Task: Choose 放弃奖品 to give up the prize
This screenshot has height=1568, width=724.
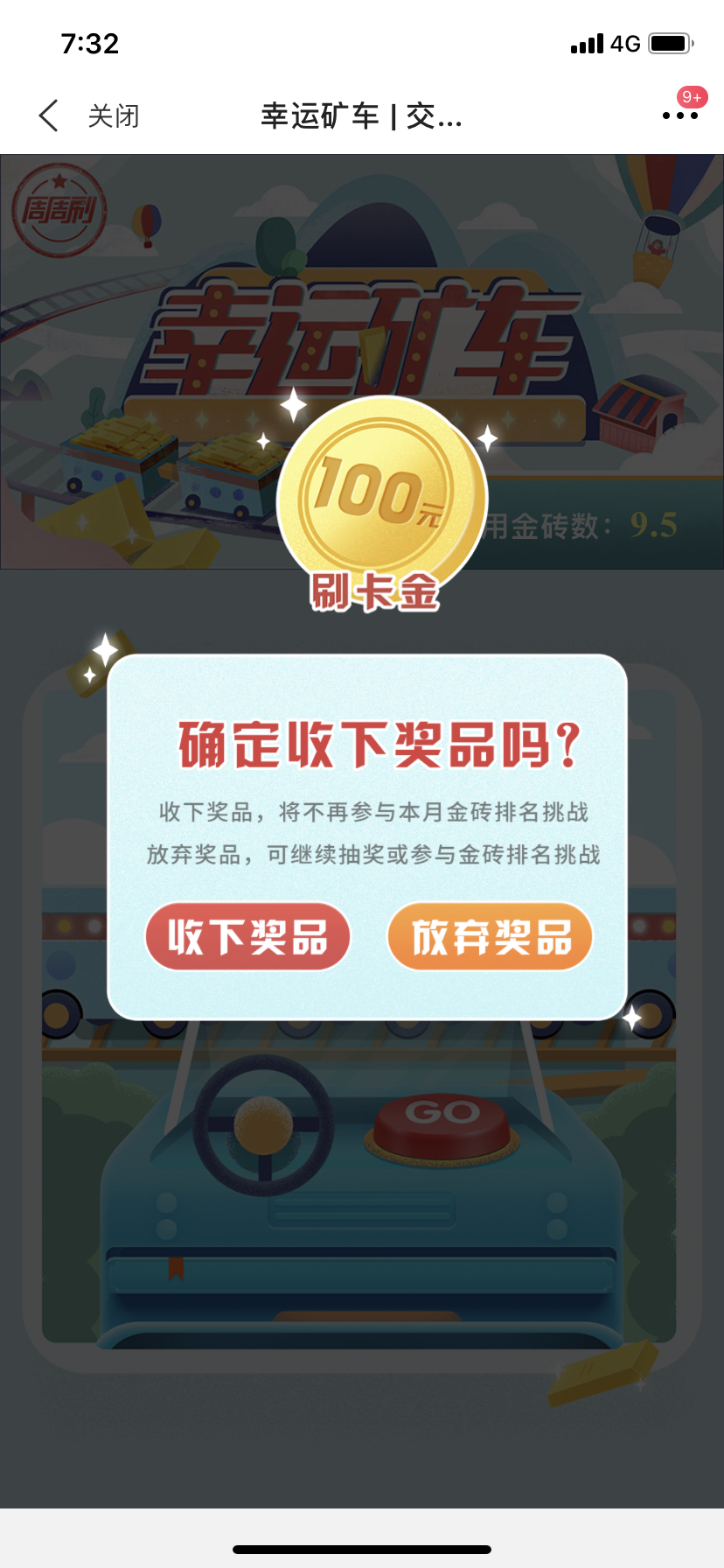Action: 490,937
